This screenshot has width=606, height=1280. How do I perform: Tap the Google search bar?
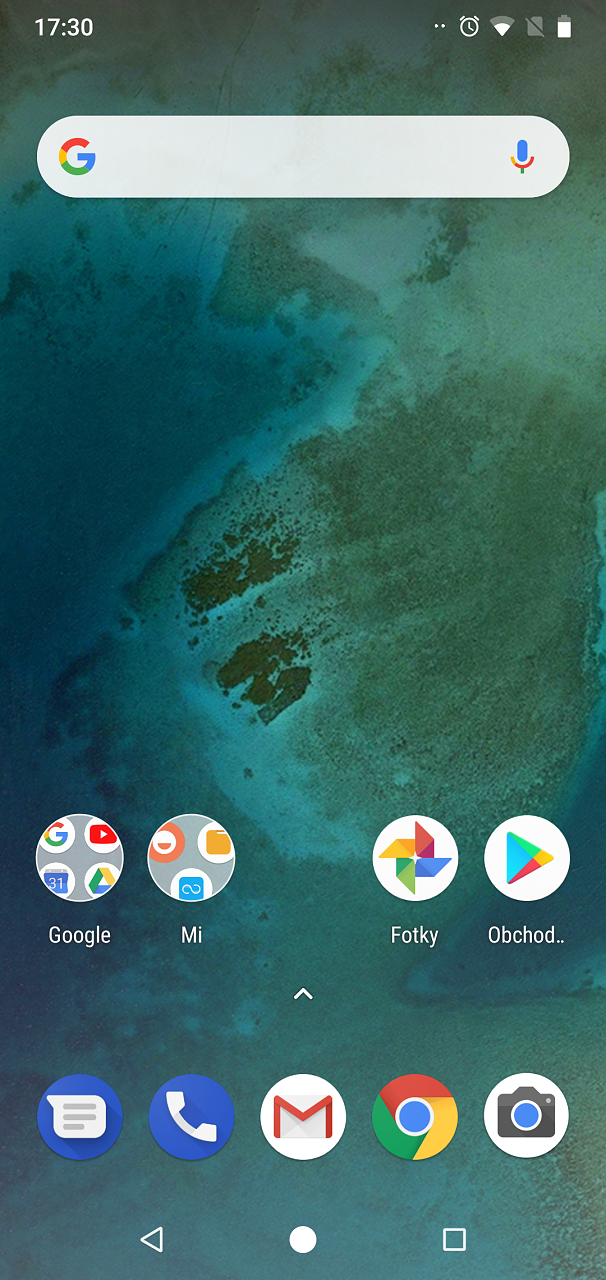click(303, 157)
